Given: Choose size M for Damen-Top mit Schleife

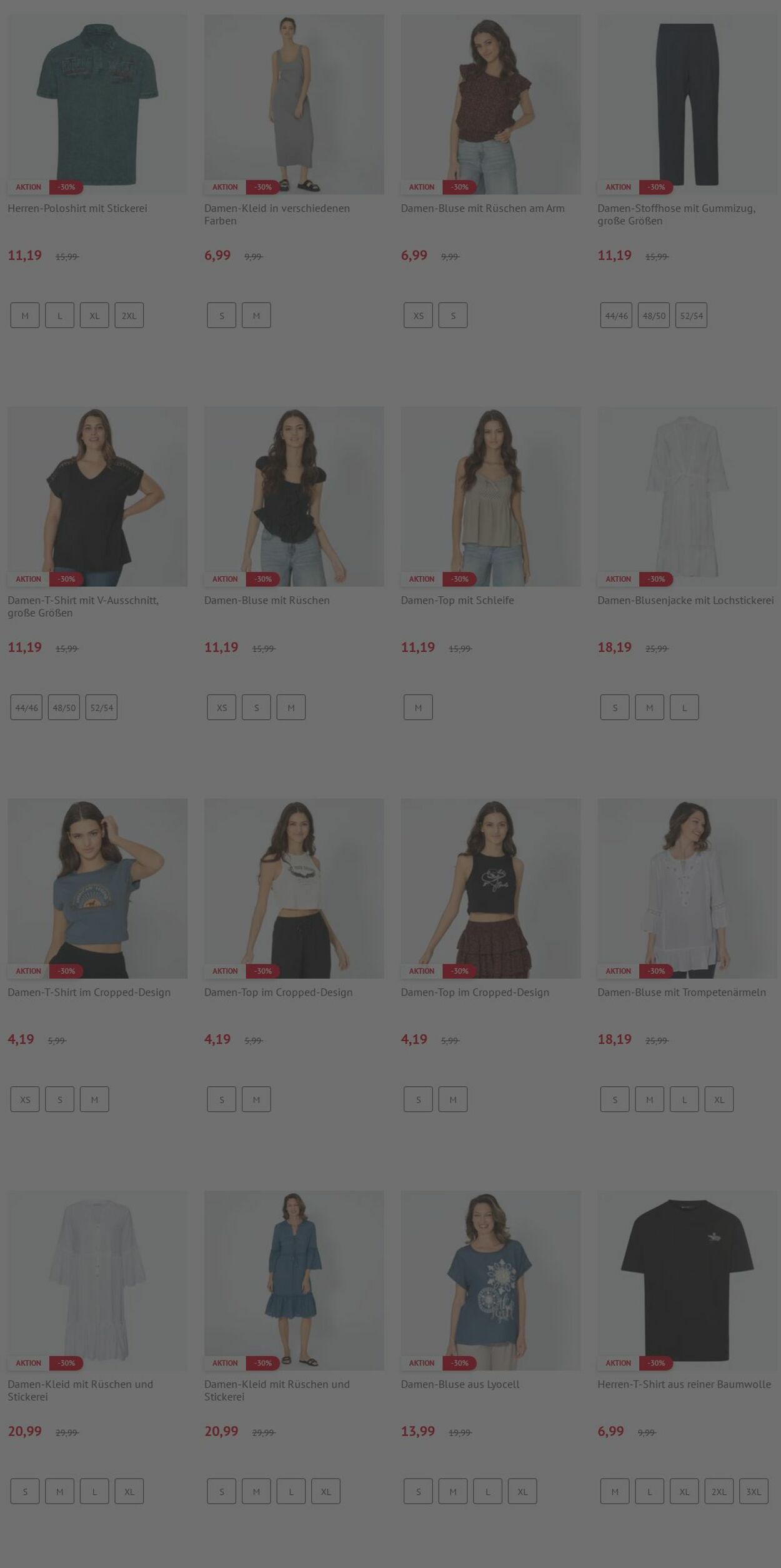Looking at the screenshot, I should pos(418,707).
